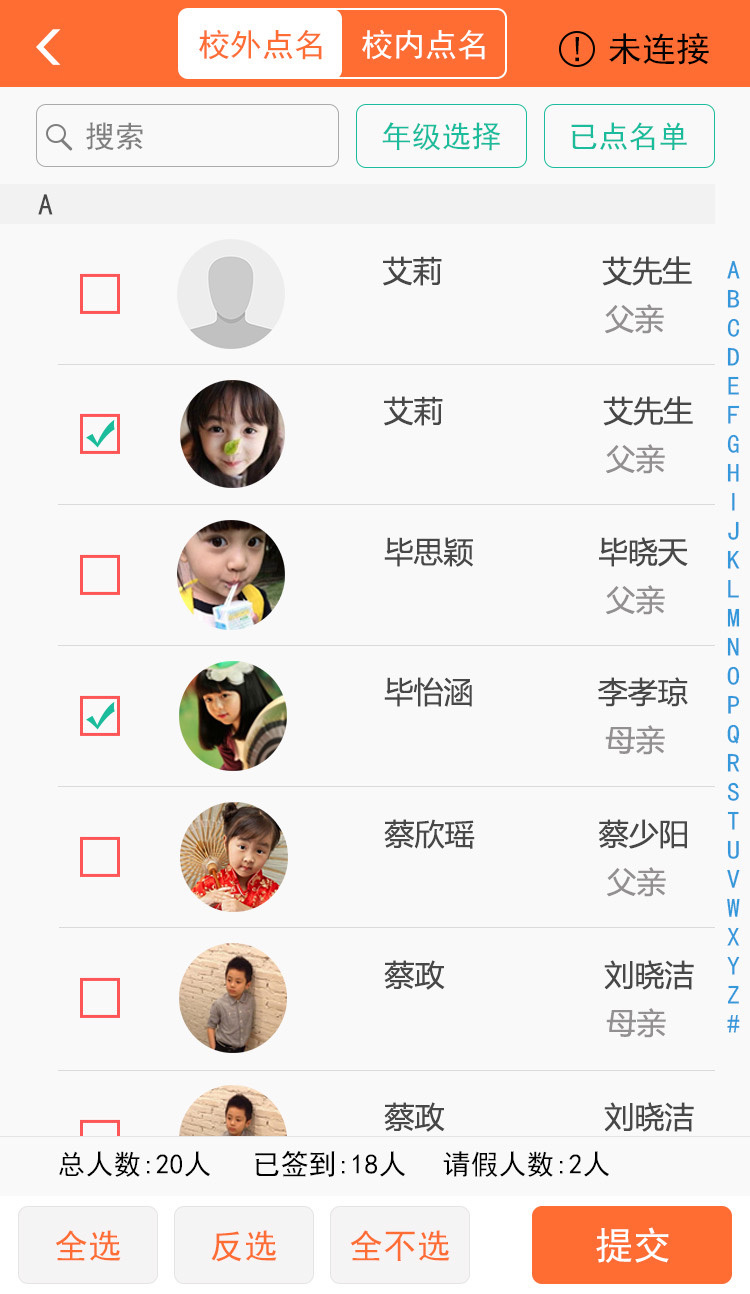
Task: Invert selection with 反选
Action: point(244,1245)
